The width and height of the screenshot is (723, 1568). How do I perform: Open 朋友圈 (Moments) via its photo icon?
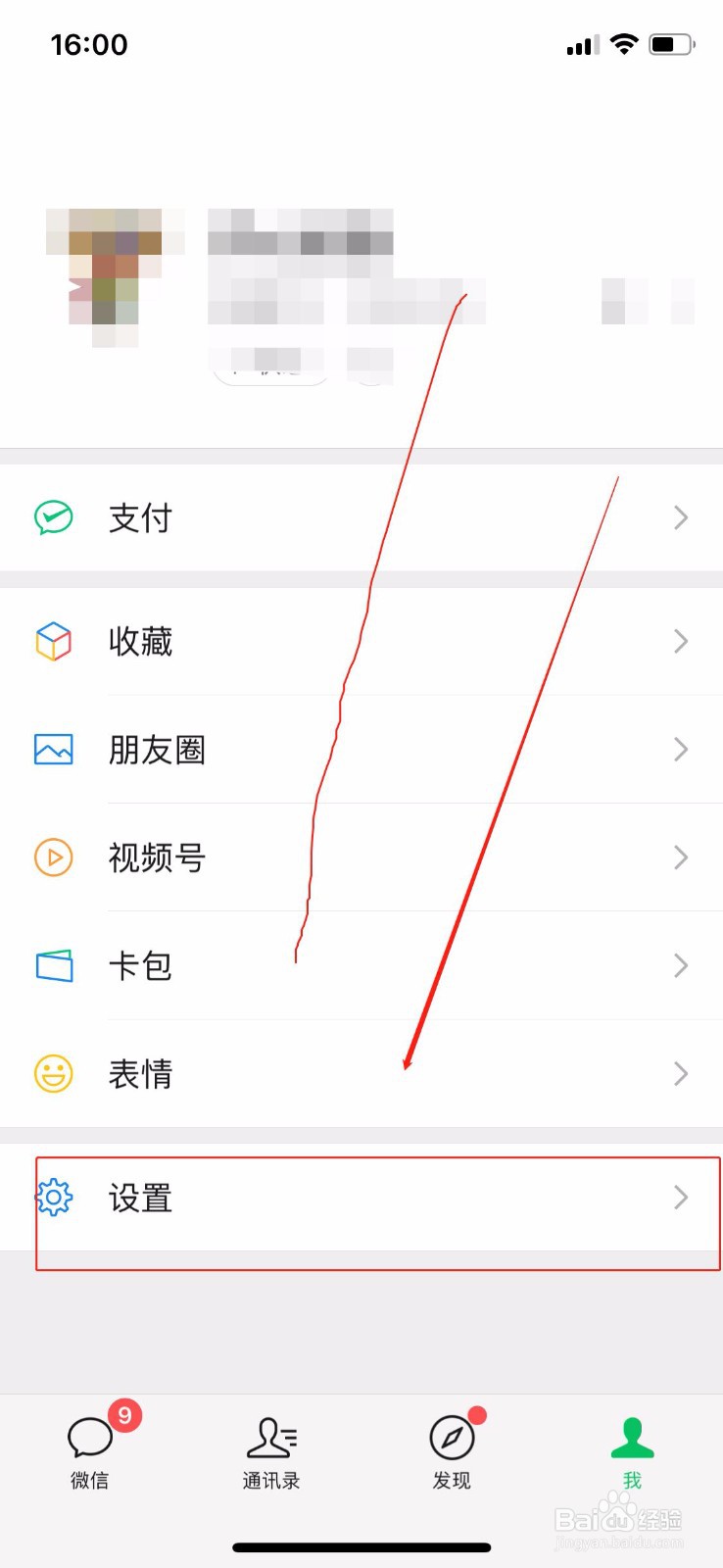54,750
